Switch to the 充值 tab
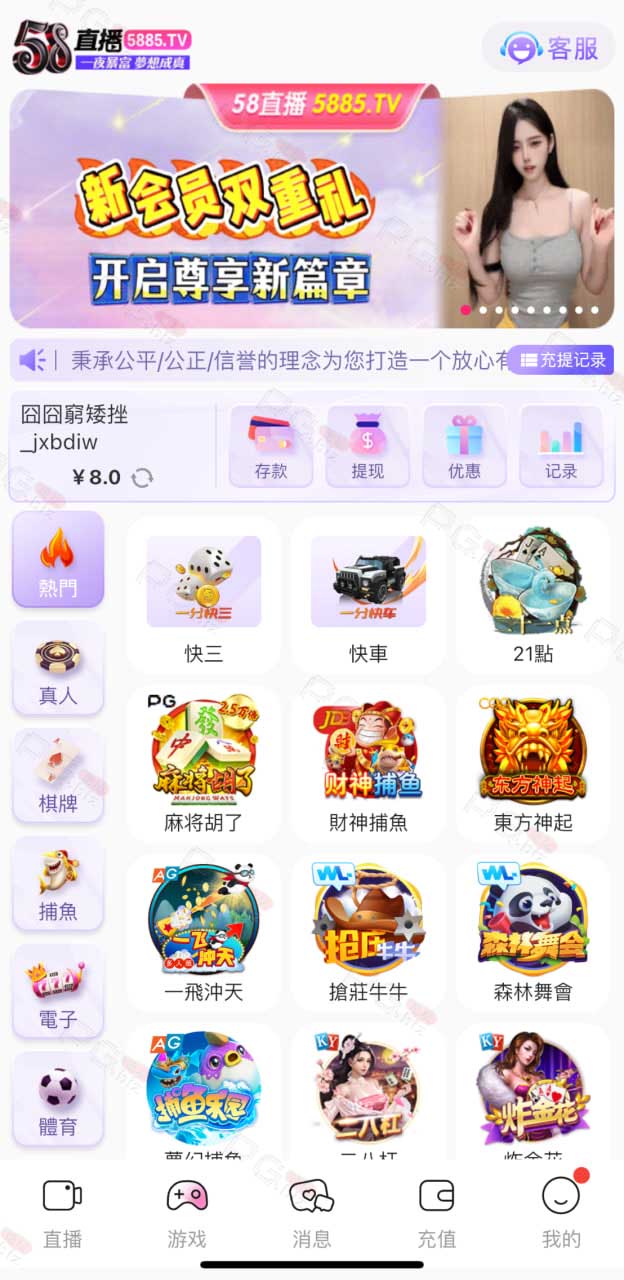 (x=436, y=1213)
